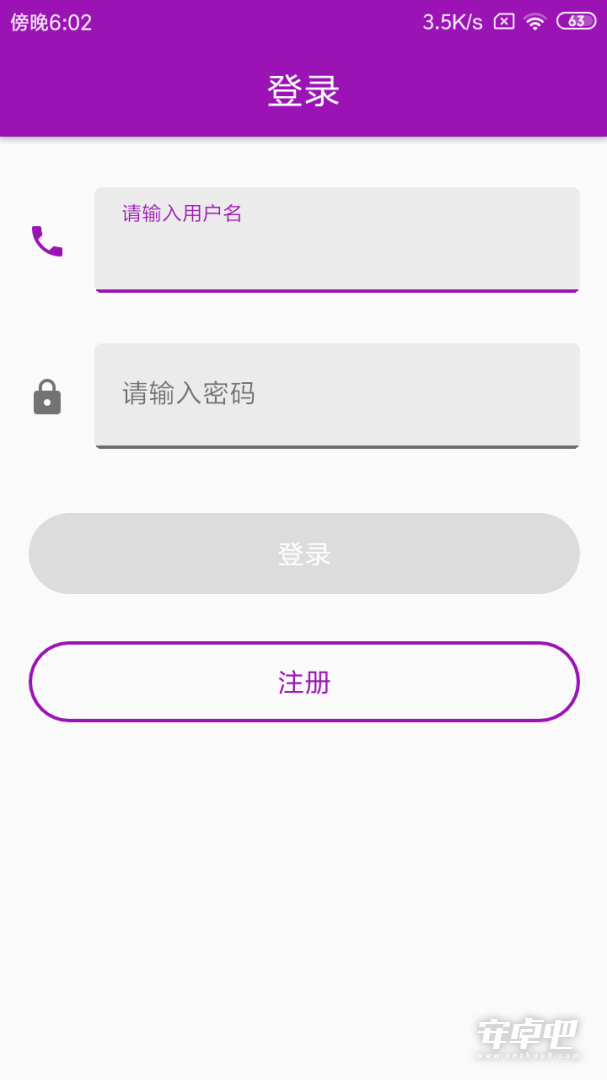The height and width of the screenshot is (1080, 607).
Task: Open registration via the 注册 button
Action: point(304,682)
